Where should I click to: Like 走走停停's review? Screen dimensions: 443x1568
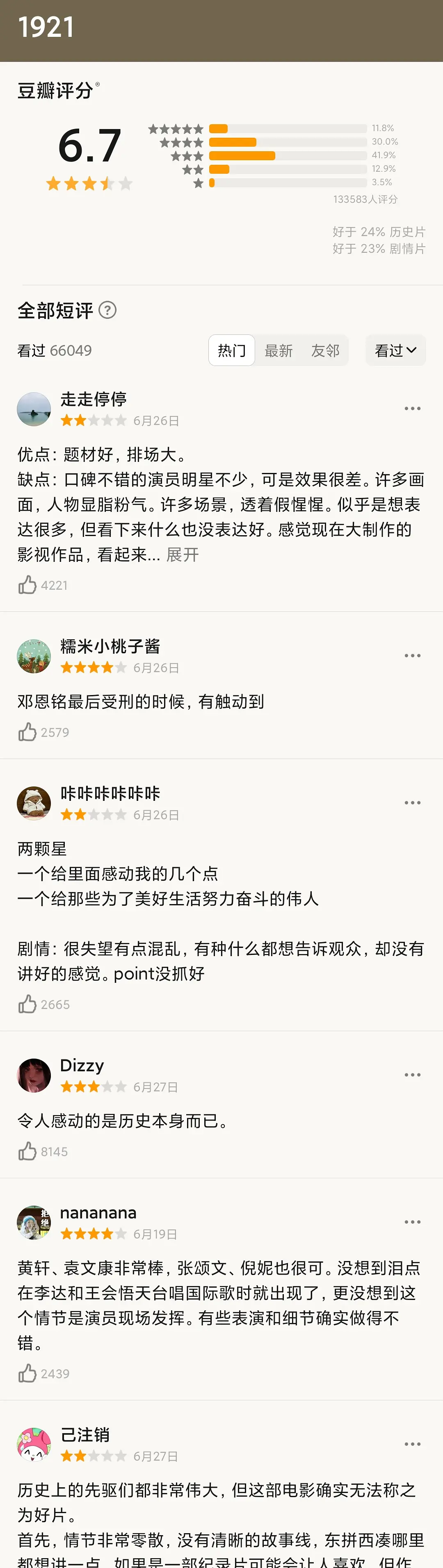coord(27,585)
